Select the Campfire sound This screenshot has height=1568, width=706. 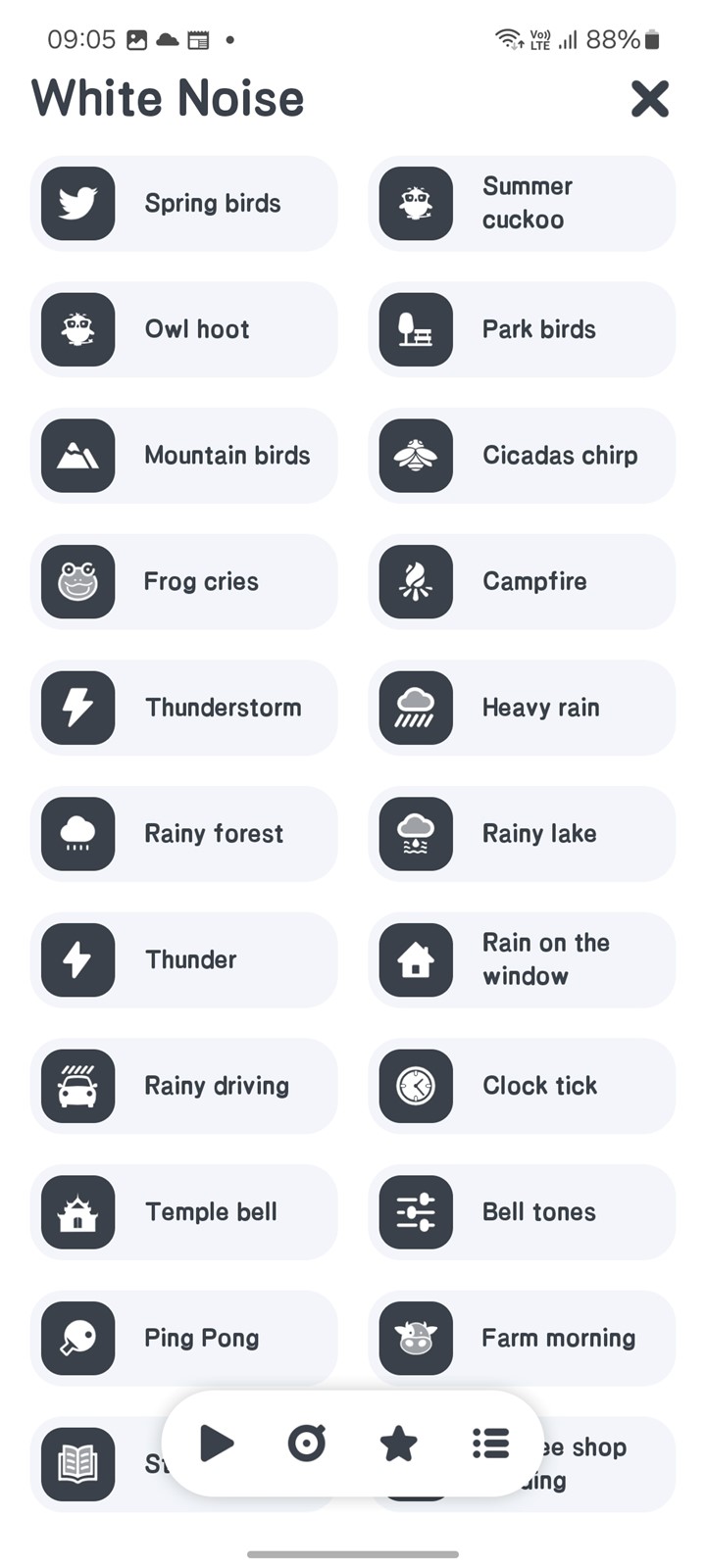(x=522, y=581)
